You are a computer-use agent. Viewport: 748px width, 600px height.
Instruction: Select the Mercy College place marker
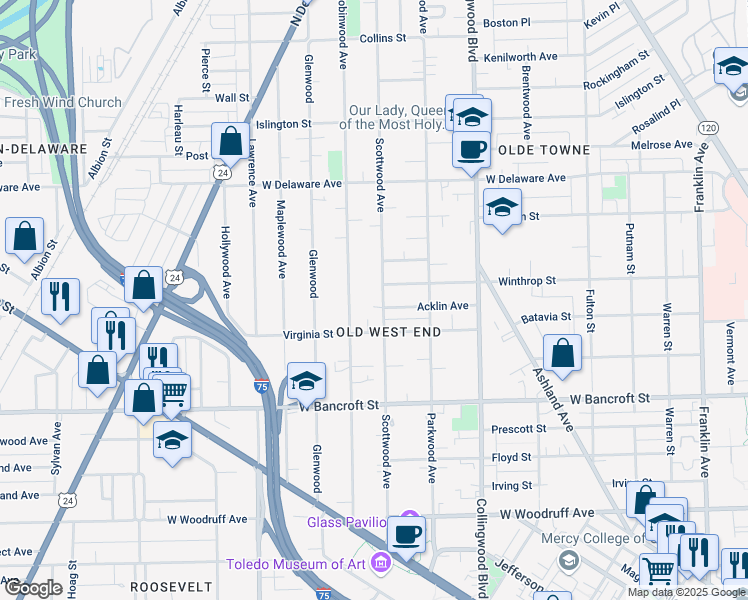click(568, 560)
